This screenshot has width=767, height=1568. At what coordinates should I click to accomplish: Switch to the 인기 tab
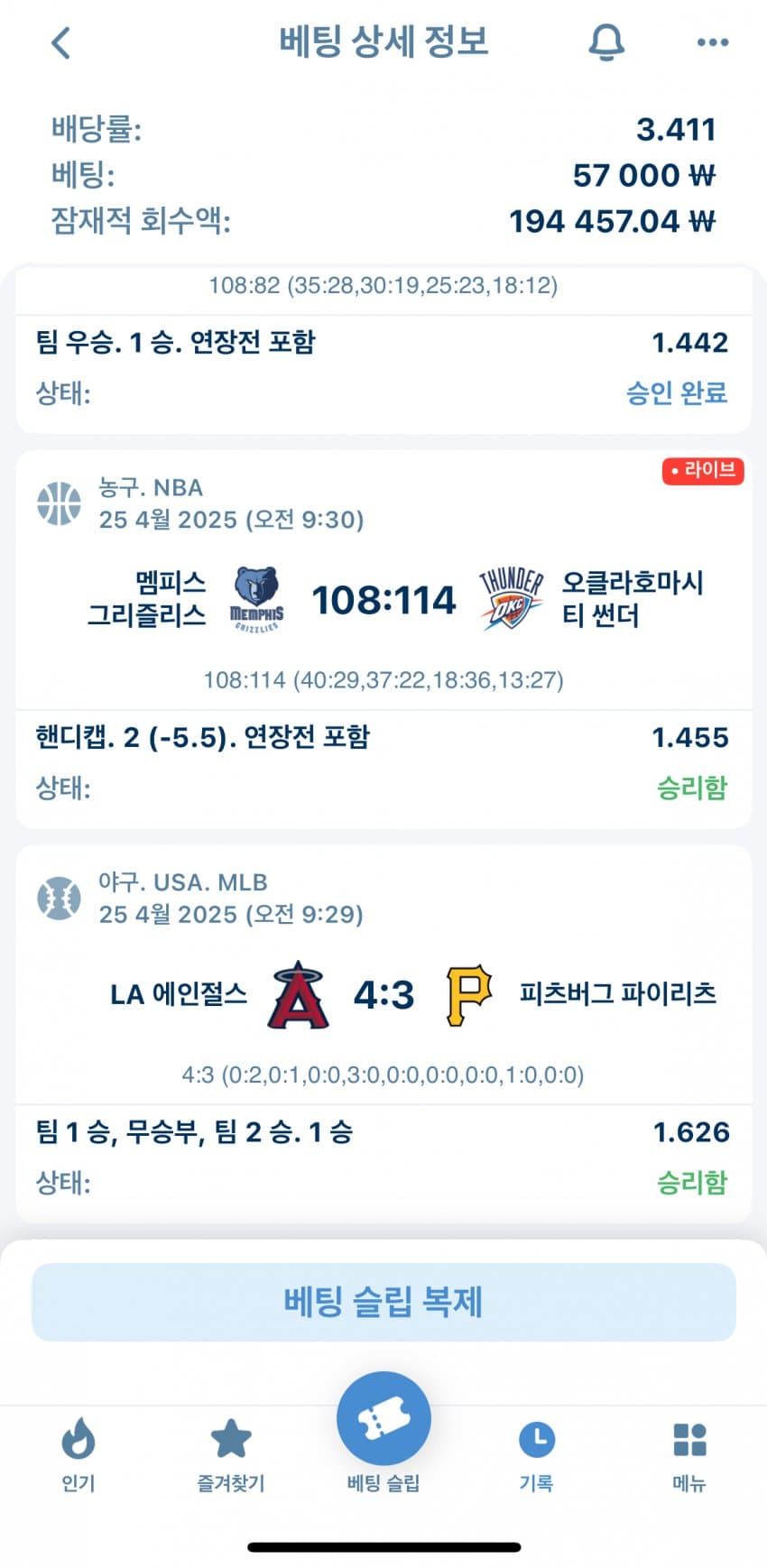coord(79,1454)
